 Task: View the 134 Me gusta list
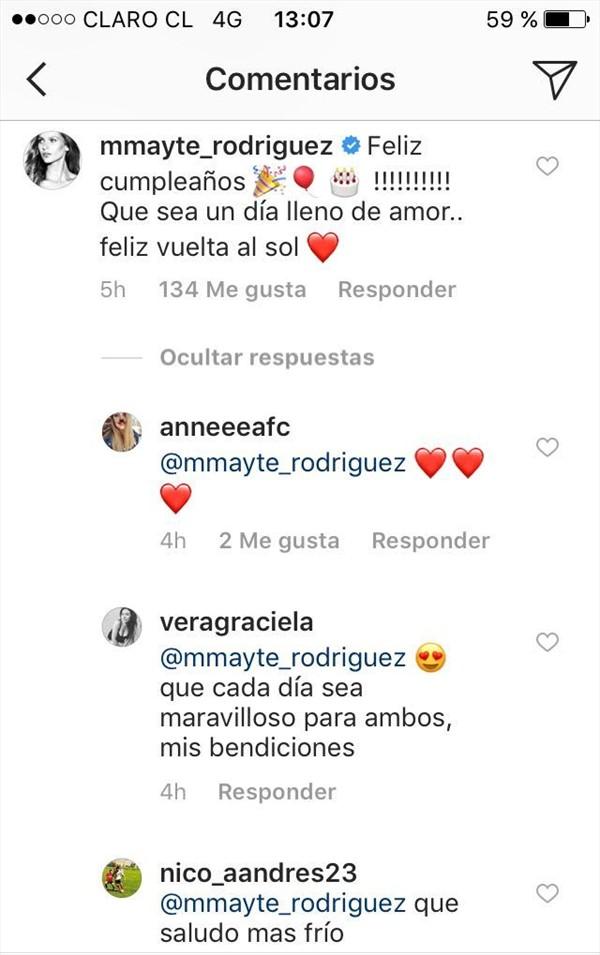232,290
